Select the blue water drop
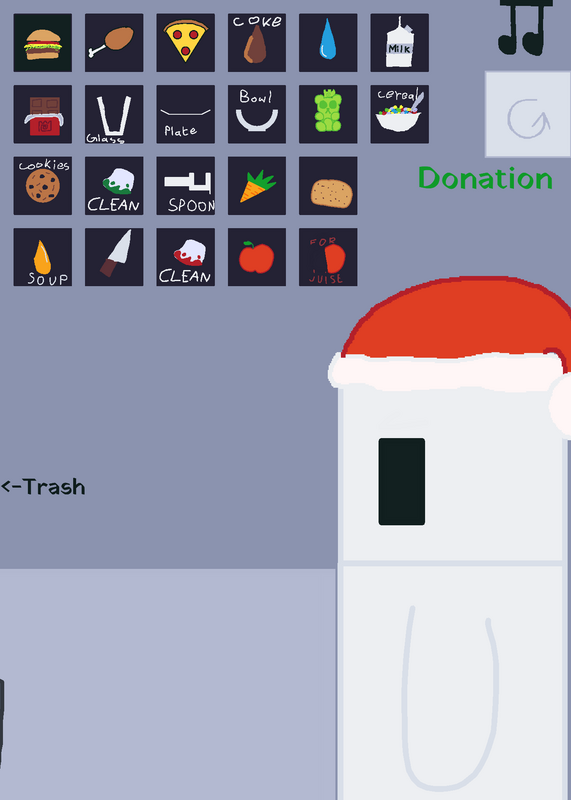Image resolution: width=571 pixels, height=800 pixels. coord(328,42)
